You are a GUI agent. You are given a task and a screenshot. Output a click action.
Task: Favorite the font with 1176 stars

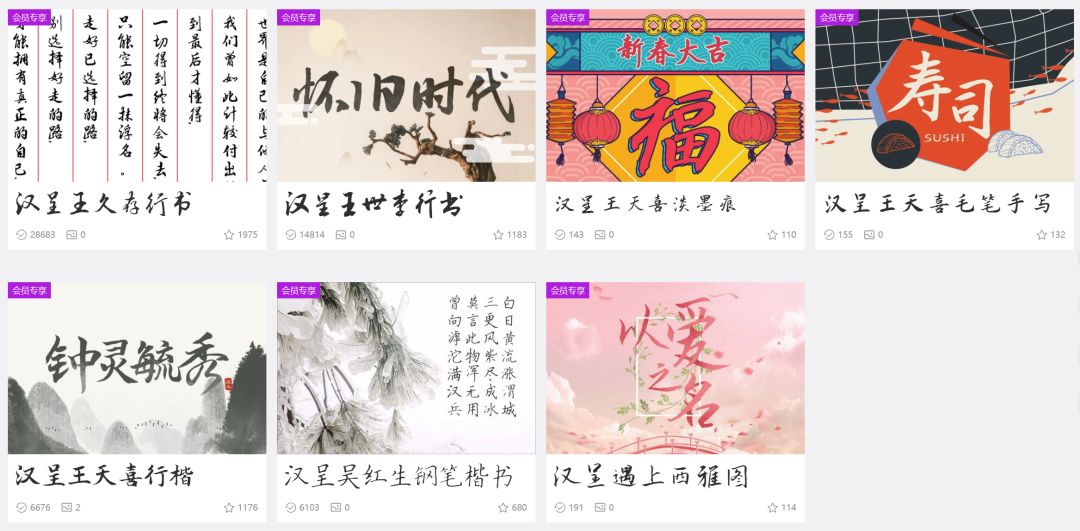pos(229,508)
